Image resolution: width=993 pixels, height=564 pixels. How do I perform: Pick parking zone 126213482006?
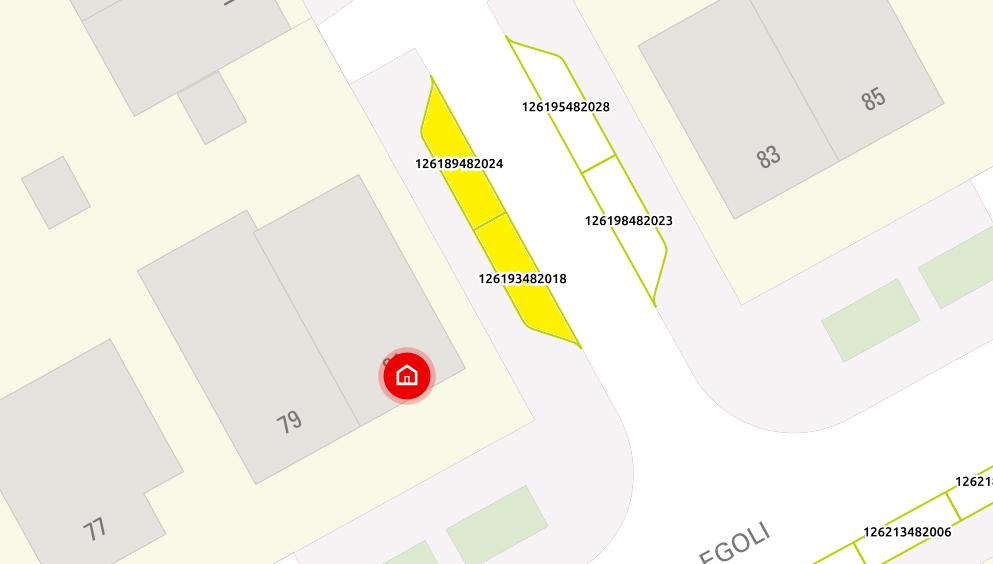pyautogui.click(x=906, y=532)
